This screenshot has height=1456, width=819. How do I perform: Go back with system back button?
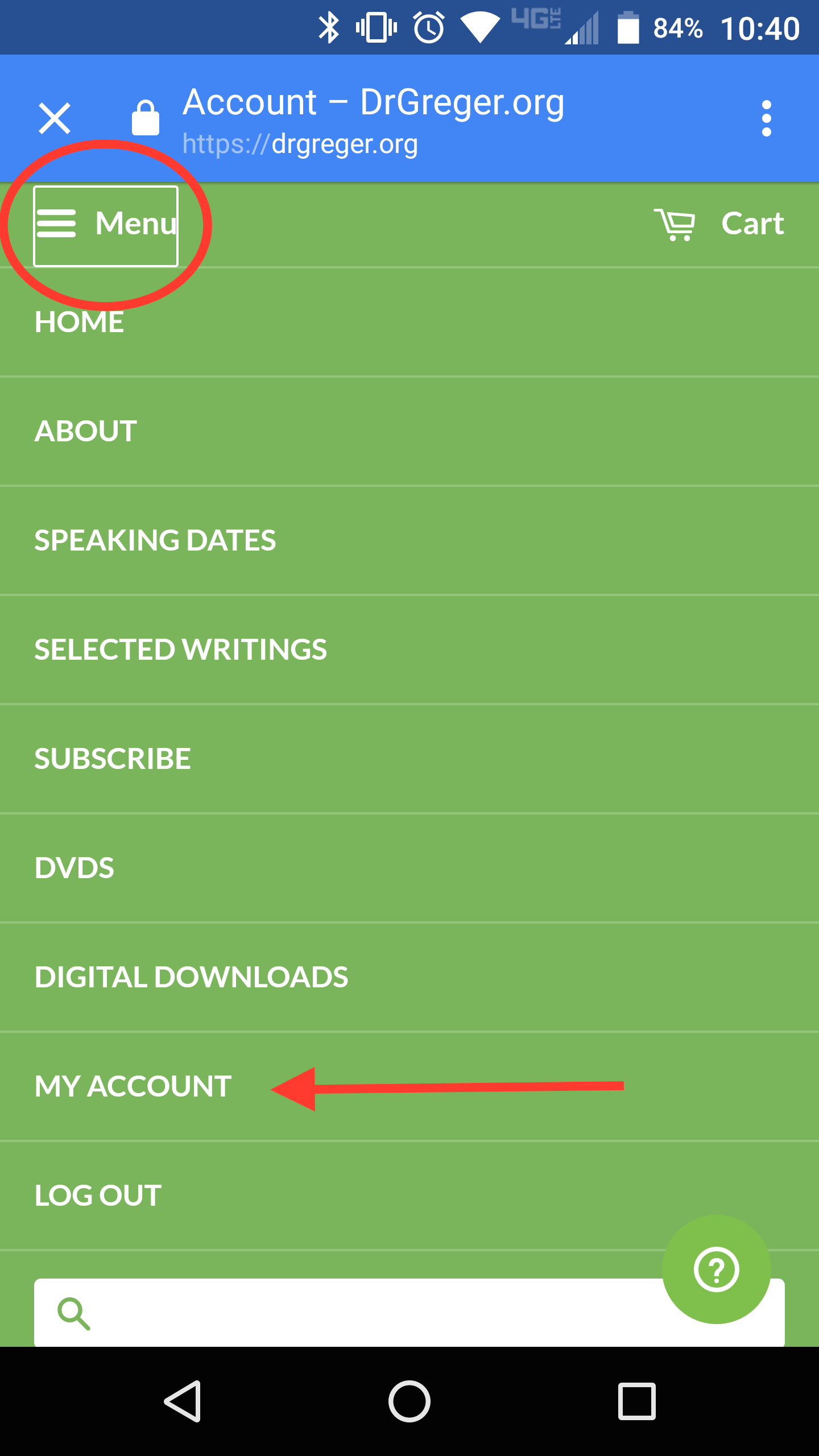point(183,1401)
